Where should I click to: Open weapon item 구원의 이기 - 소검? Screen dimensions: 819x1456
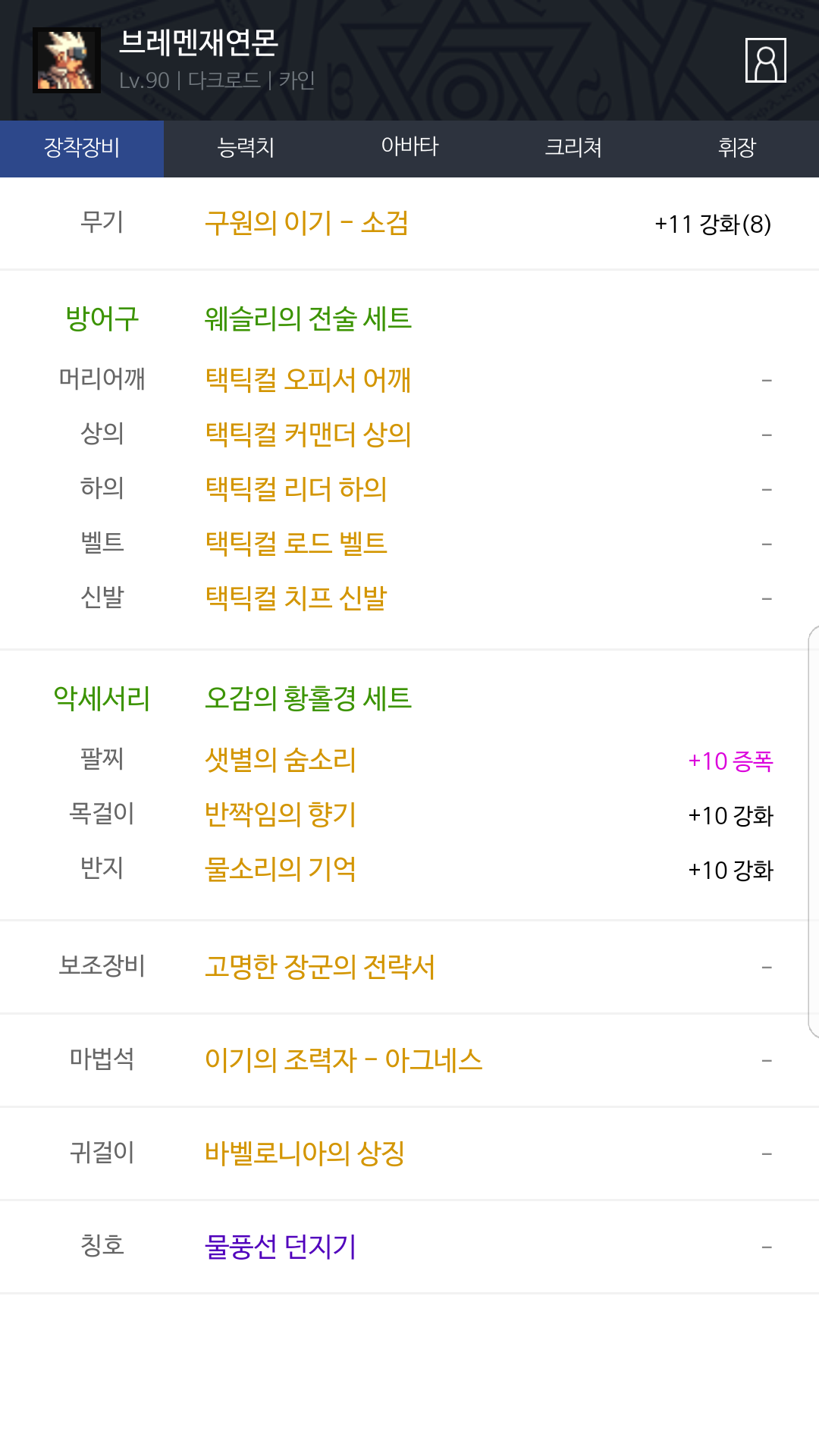coord(306,223)
